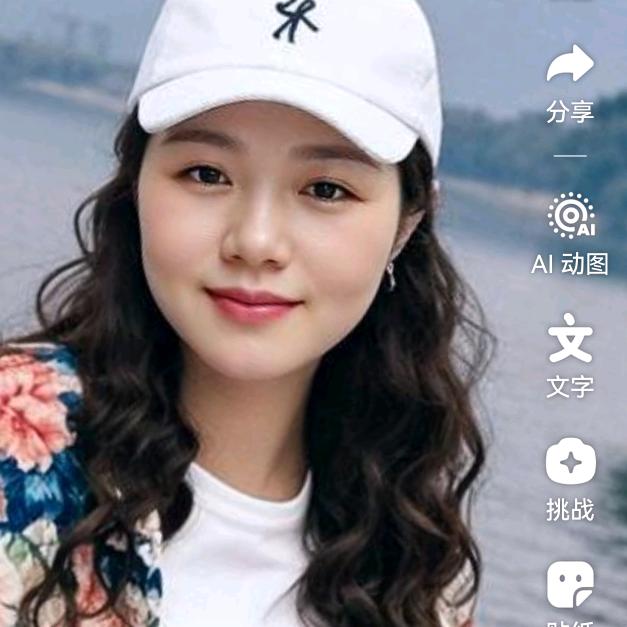Tap the 分享 share arrow
Image resolution: width=627 pixels, height=627 pixels.
(x=570, y=66)
